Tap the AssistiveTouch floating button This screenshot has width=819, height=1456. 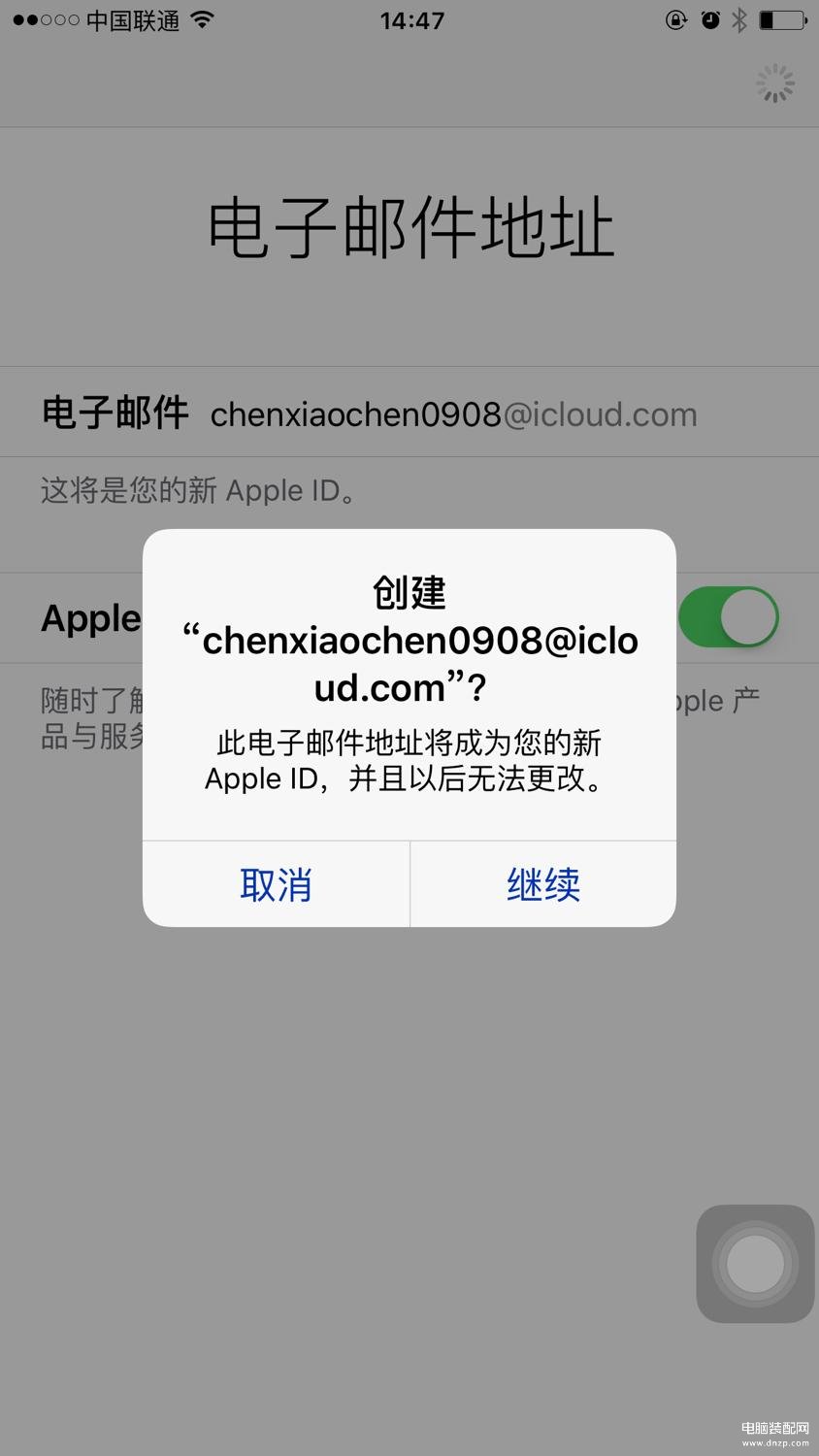pos(755,1264)
